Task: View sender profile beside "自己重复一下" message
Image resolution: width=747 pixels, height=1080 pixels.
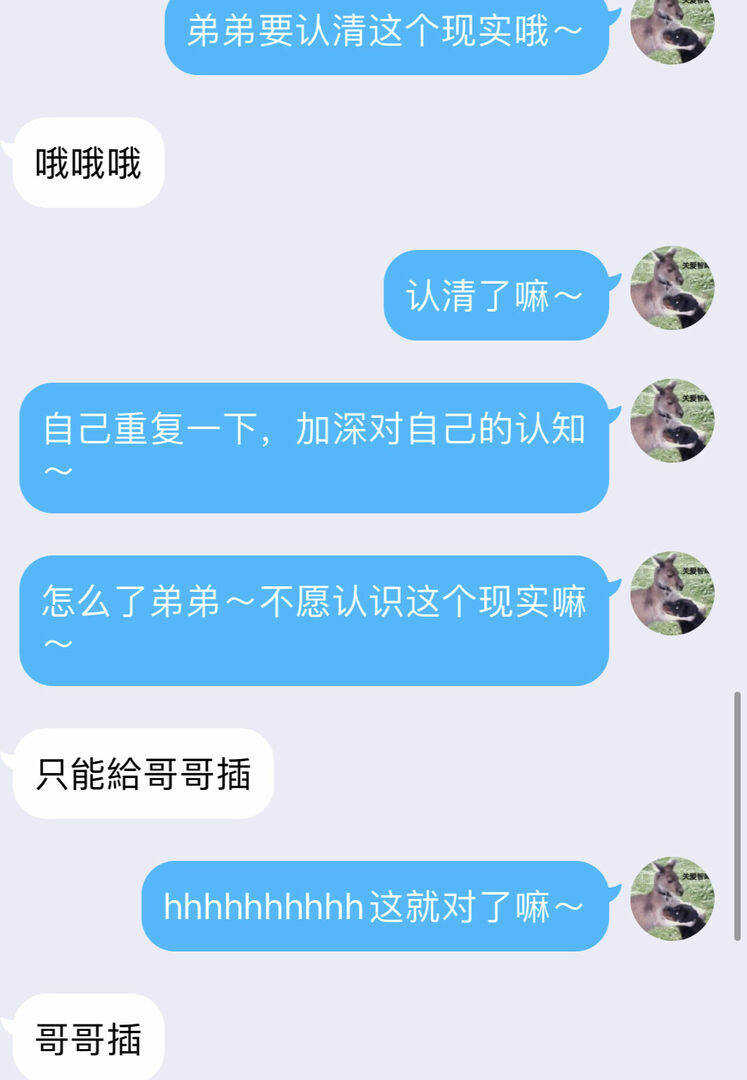Action: [x=672, y=420]
